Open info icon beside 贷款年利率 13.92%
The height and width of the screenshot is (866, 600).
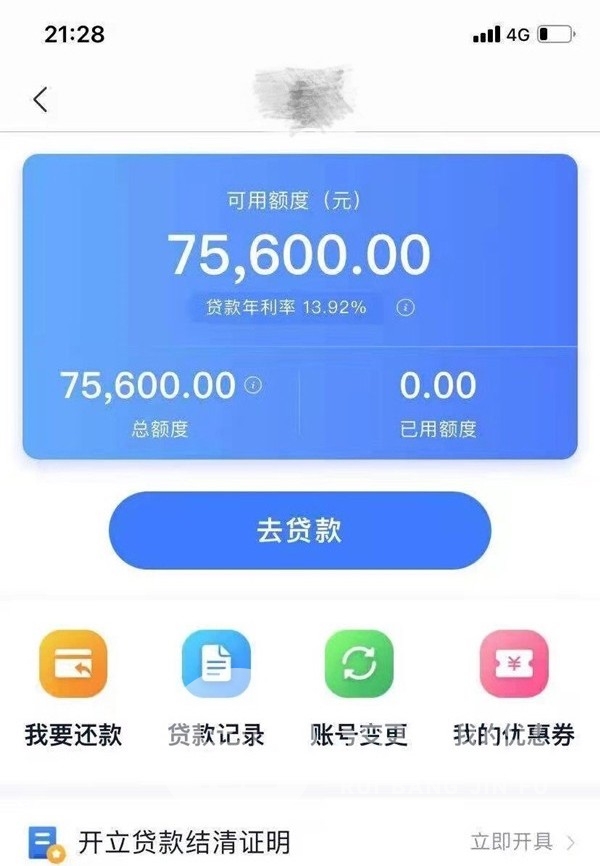pyautogui.click(x=404, y=308)
